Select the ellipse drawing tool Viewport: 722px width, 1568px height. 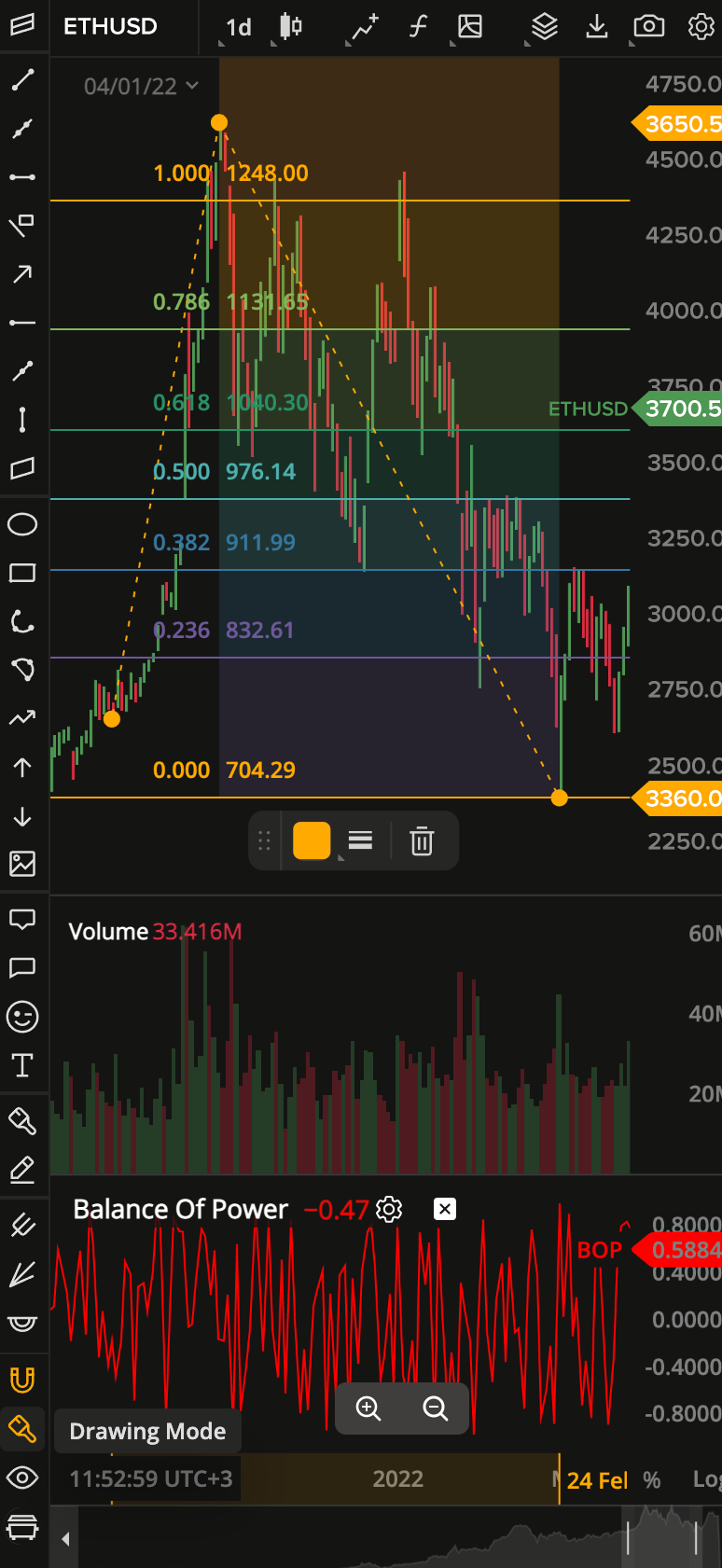tap(22, 524)
